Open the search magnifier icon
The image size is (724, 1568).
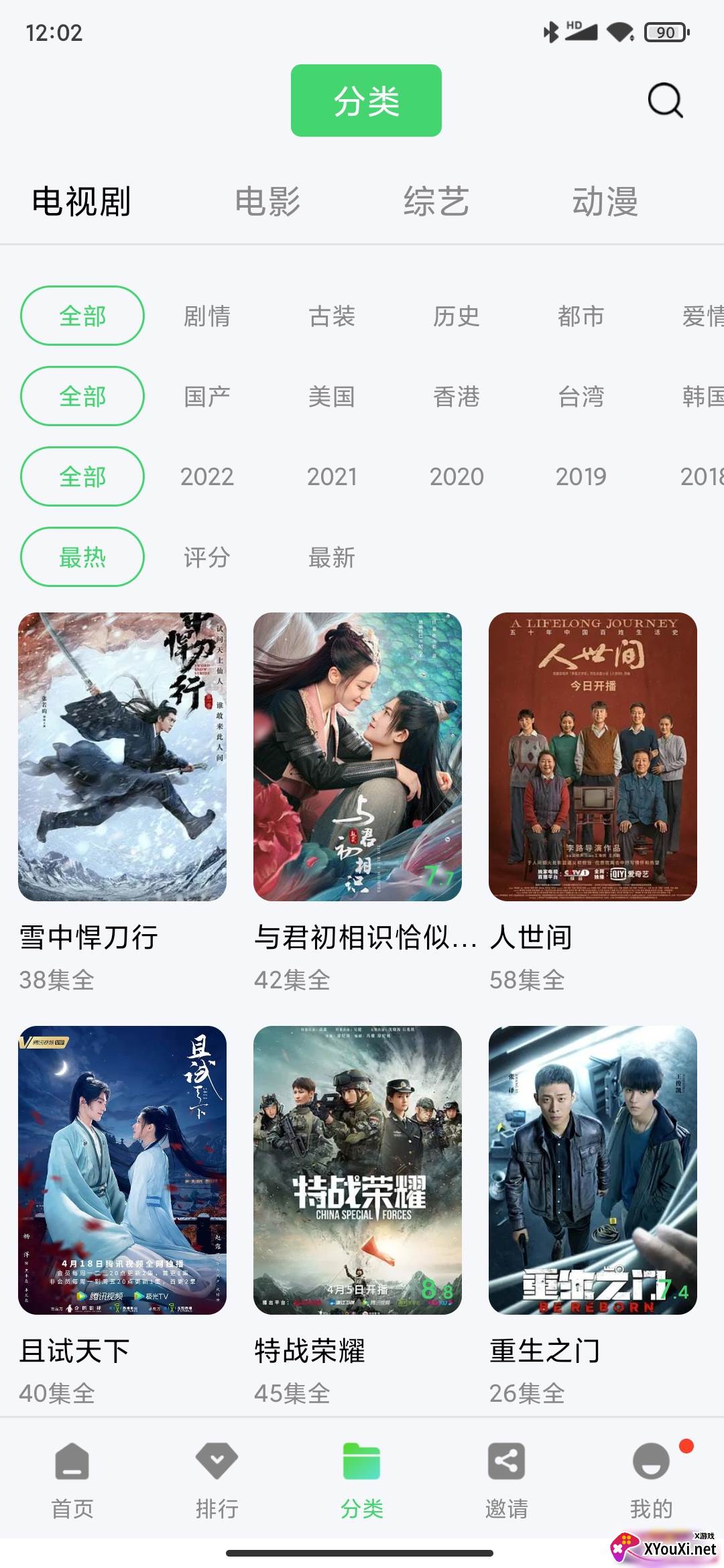pyautogui.click(x=665, y=101)
